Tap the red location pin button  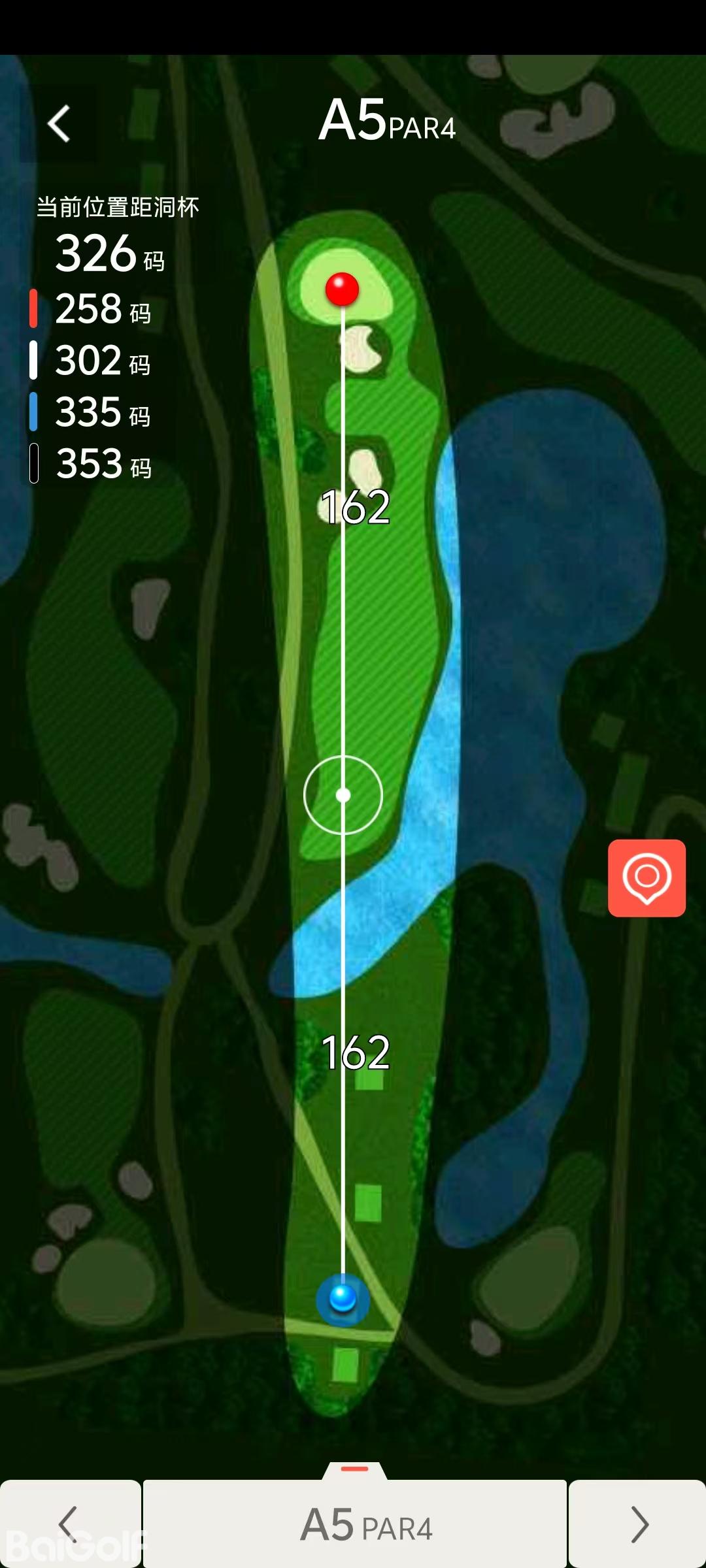point(647,877)
